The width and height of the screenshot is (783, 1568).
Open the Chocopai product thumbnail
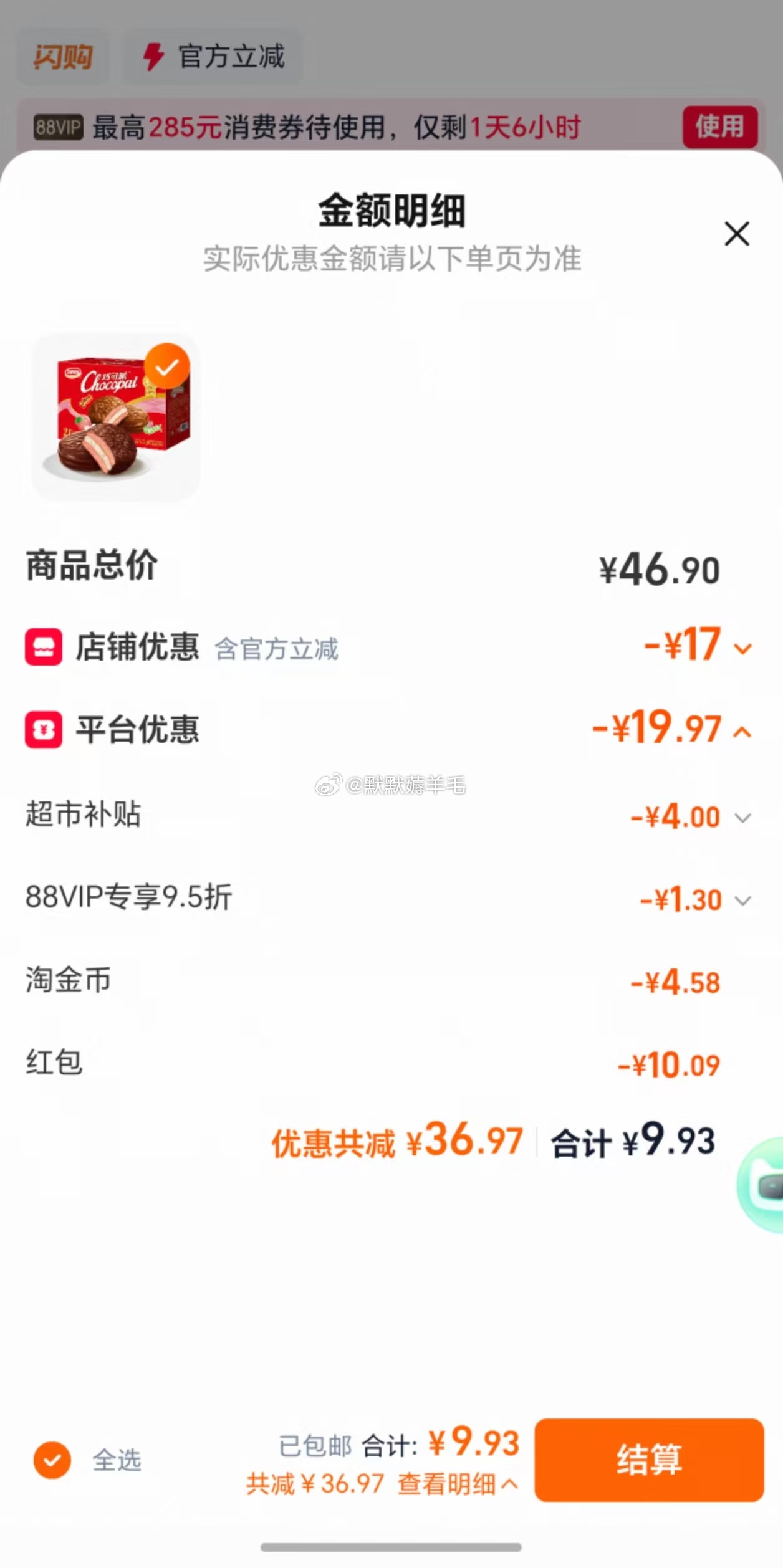pyautogui.click(x=116, y=417)
